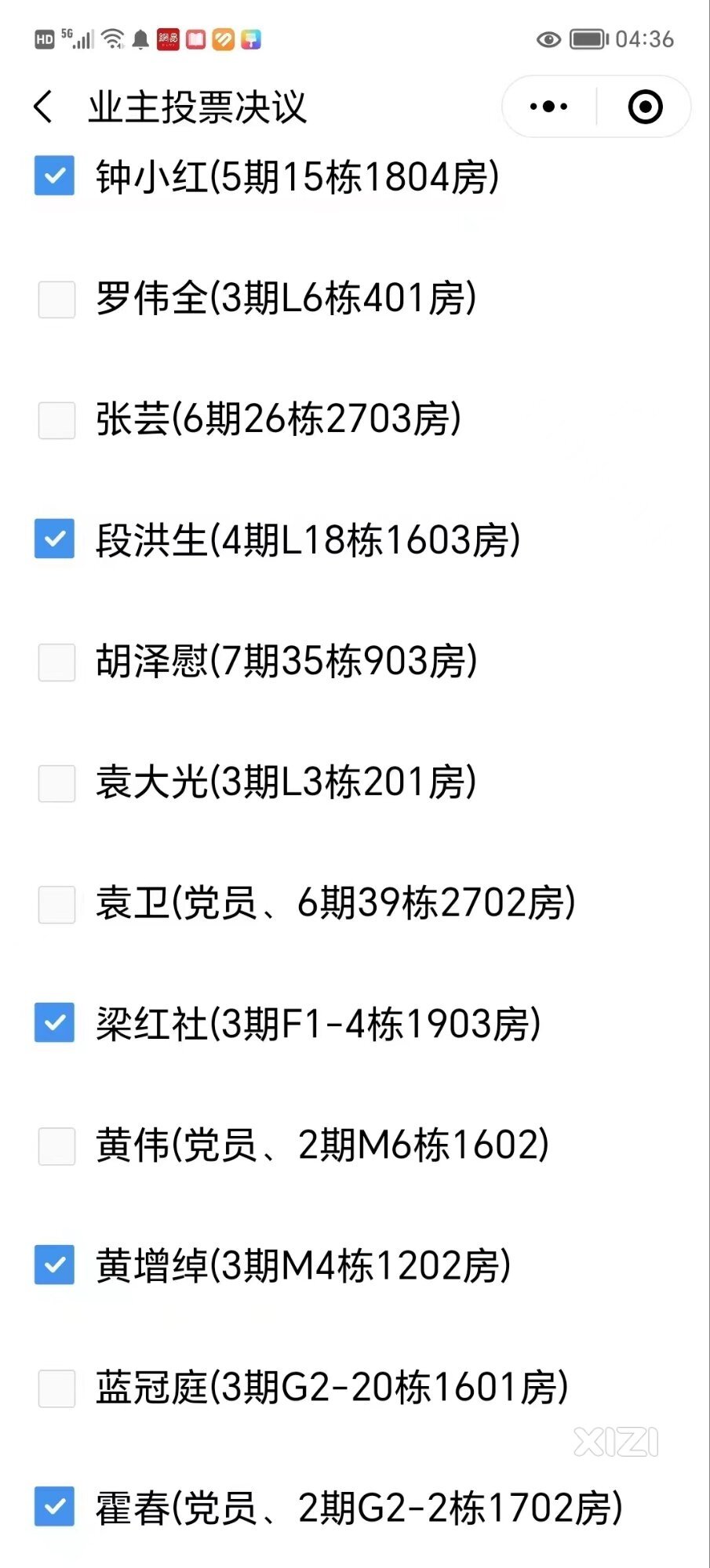
Task: Uncheck 钟小红 checkbox
Action: point(55,176)
